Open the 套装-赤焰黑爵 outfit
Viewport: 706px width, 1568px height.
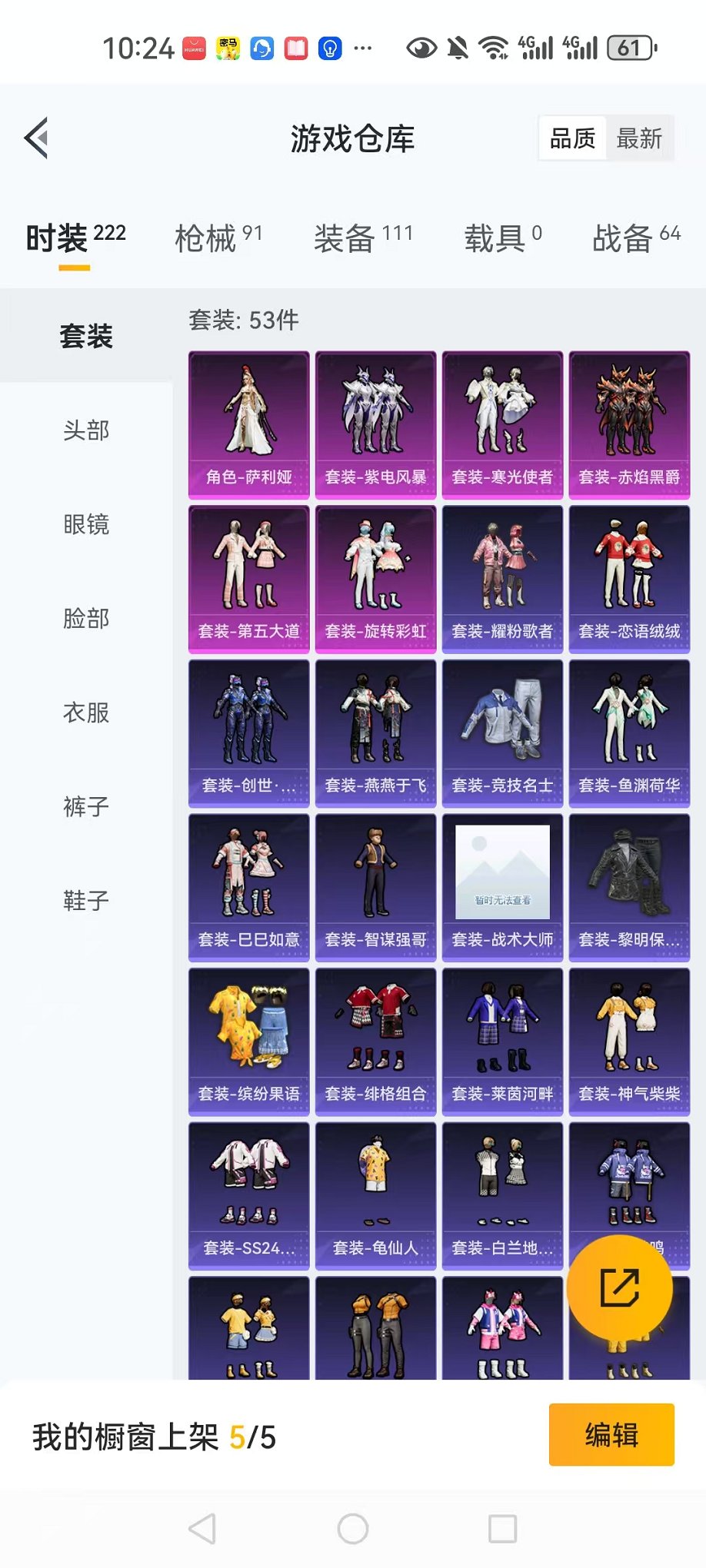[x=629, y=425]
